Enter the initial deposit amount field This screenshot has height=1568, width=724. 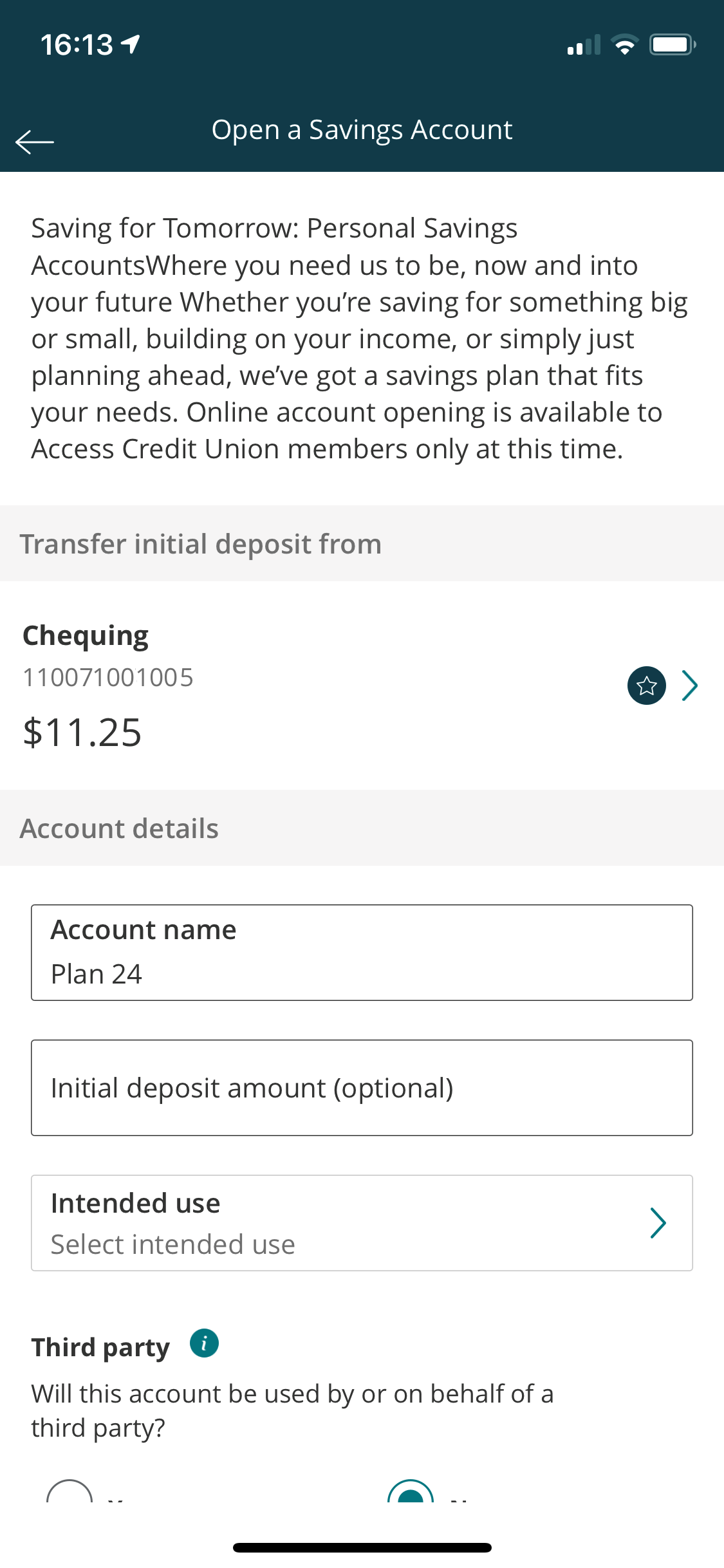[362, 1088]
